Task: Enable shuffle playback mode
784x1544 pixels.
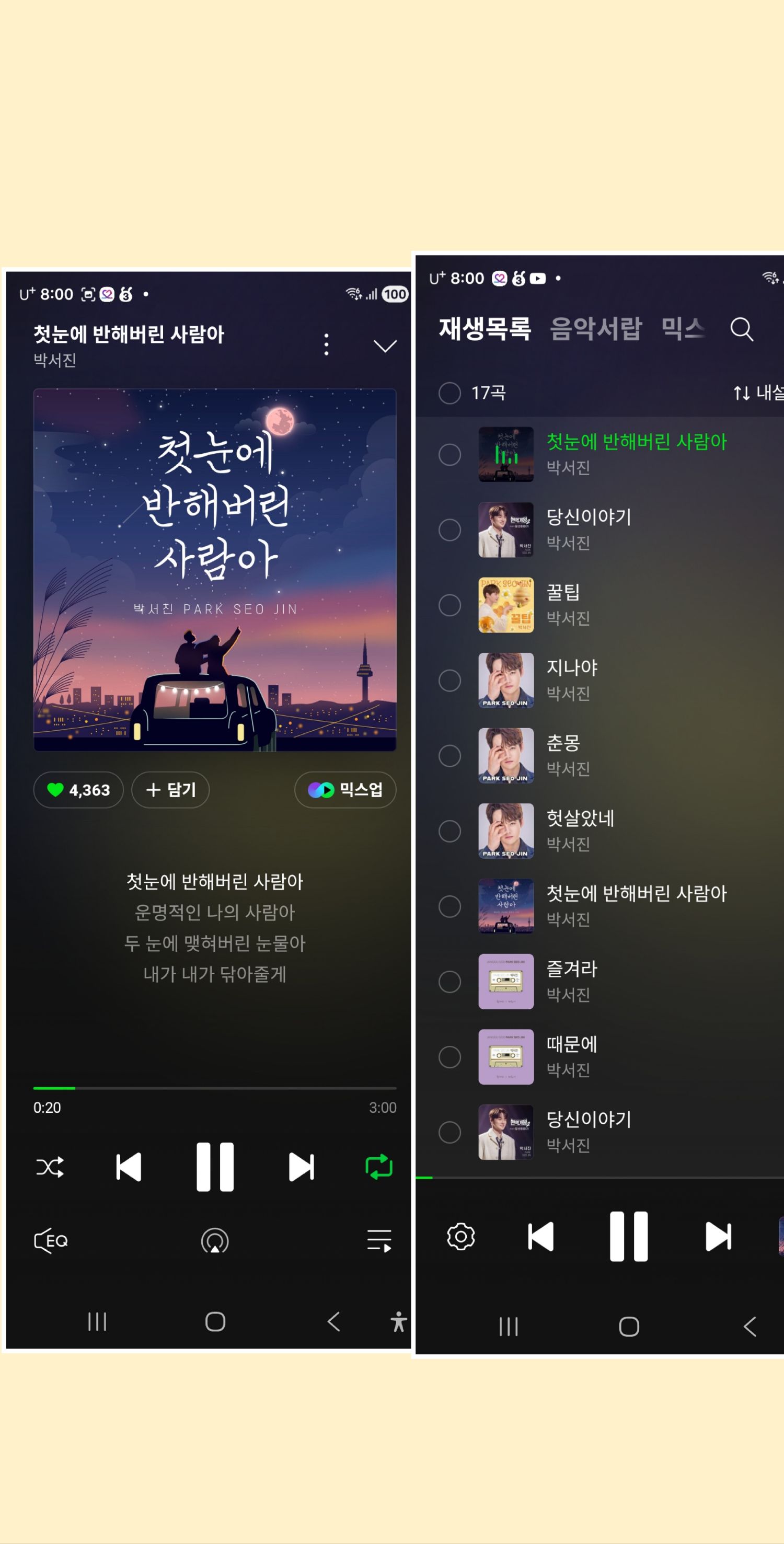Action: [50, 1167]
